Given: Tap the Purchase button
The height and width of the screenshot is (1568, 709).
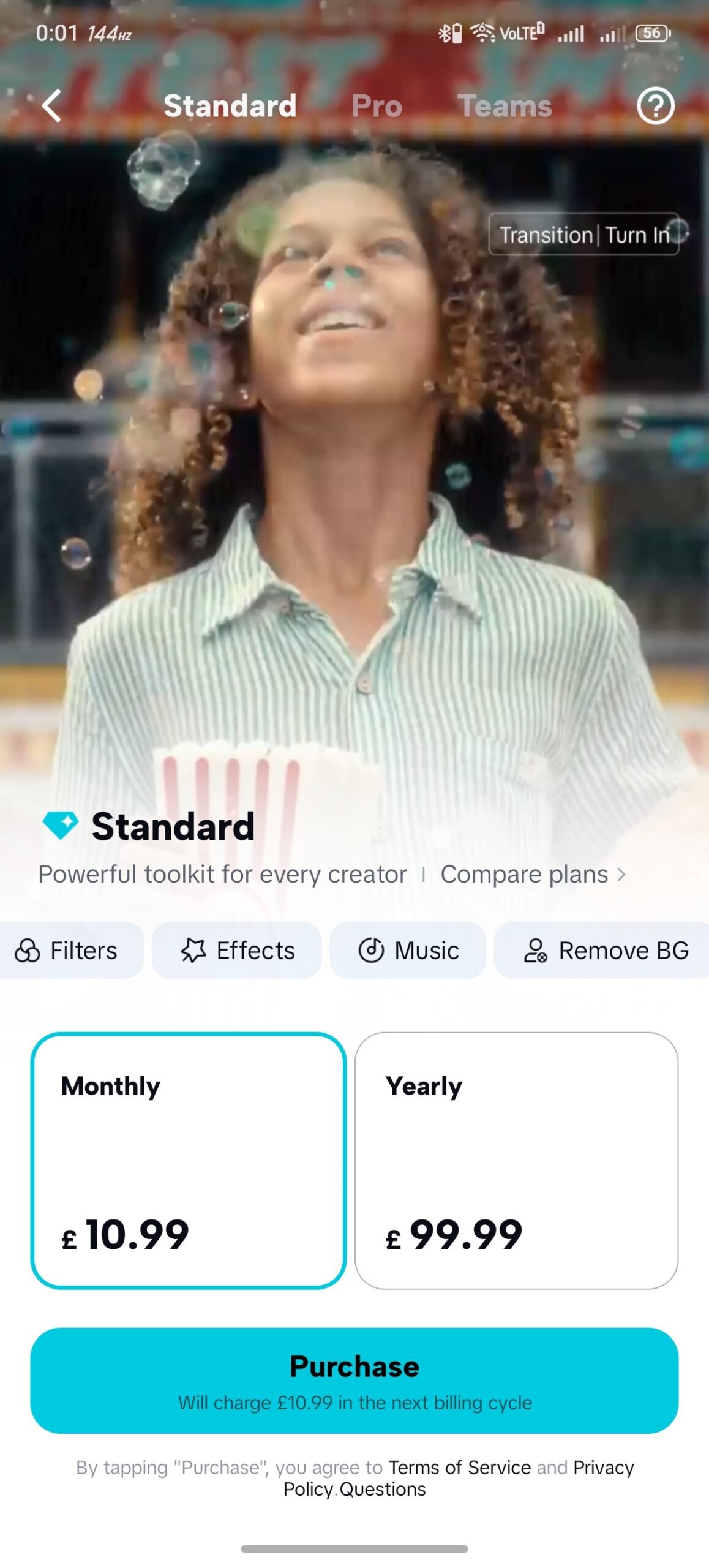Looking at the screenshot, I should [354, 1381].
